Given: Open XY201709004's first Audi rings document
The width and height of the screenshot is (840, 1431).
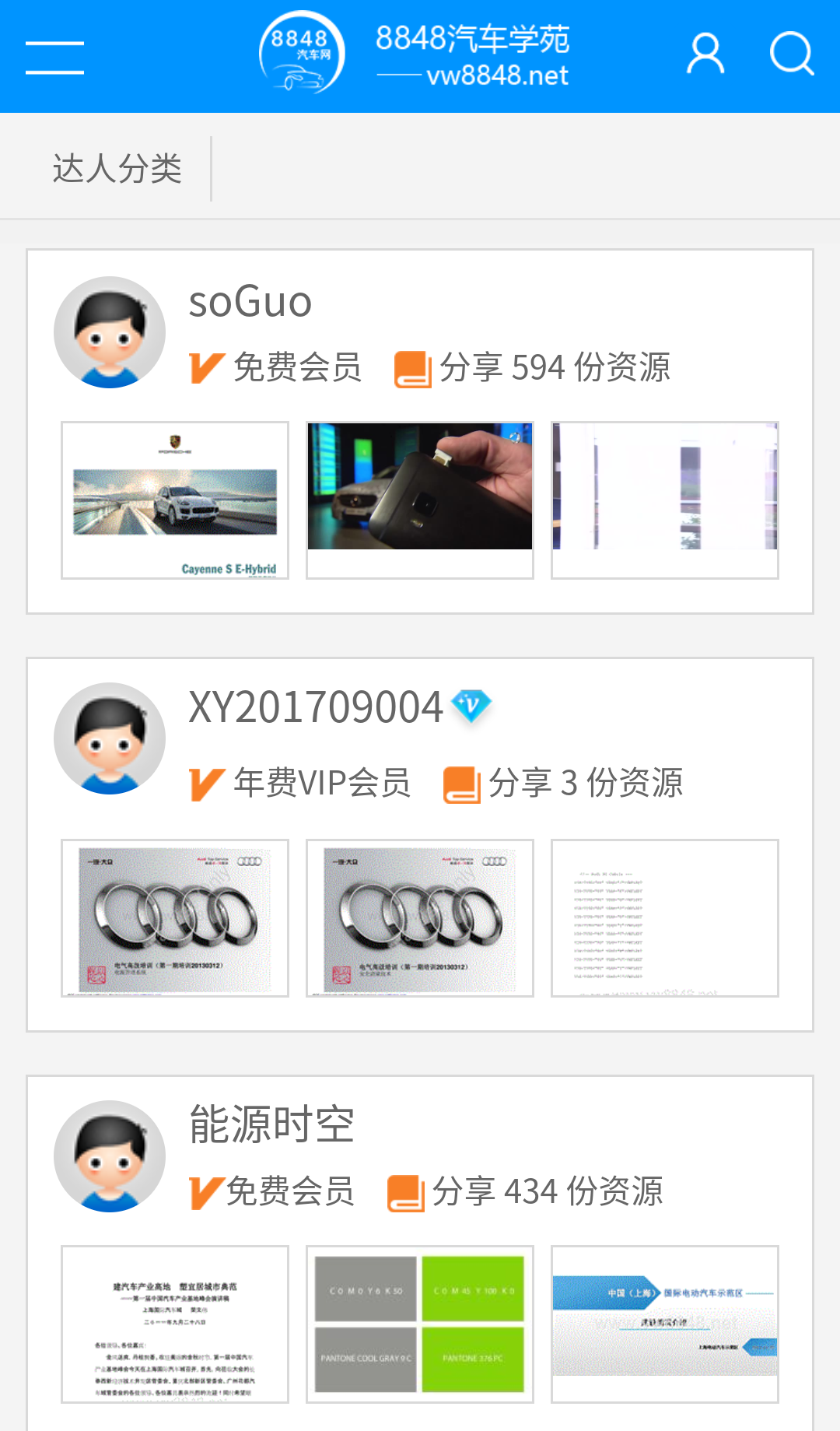Looking at the screenshot, I should coord(175,918).
